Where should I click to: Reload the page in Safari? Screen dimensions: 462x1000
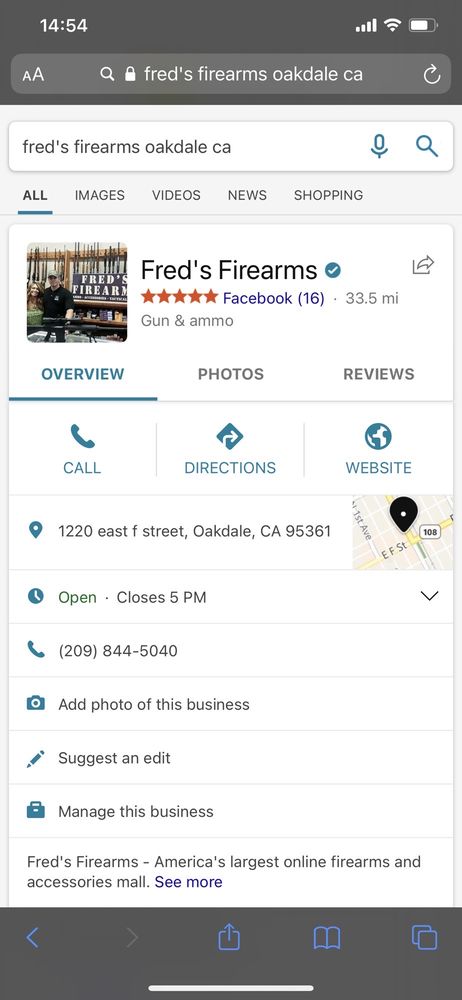pyautogui.click(x=432, y=75)
